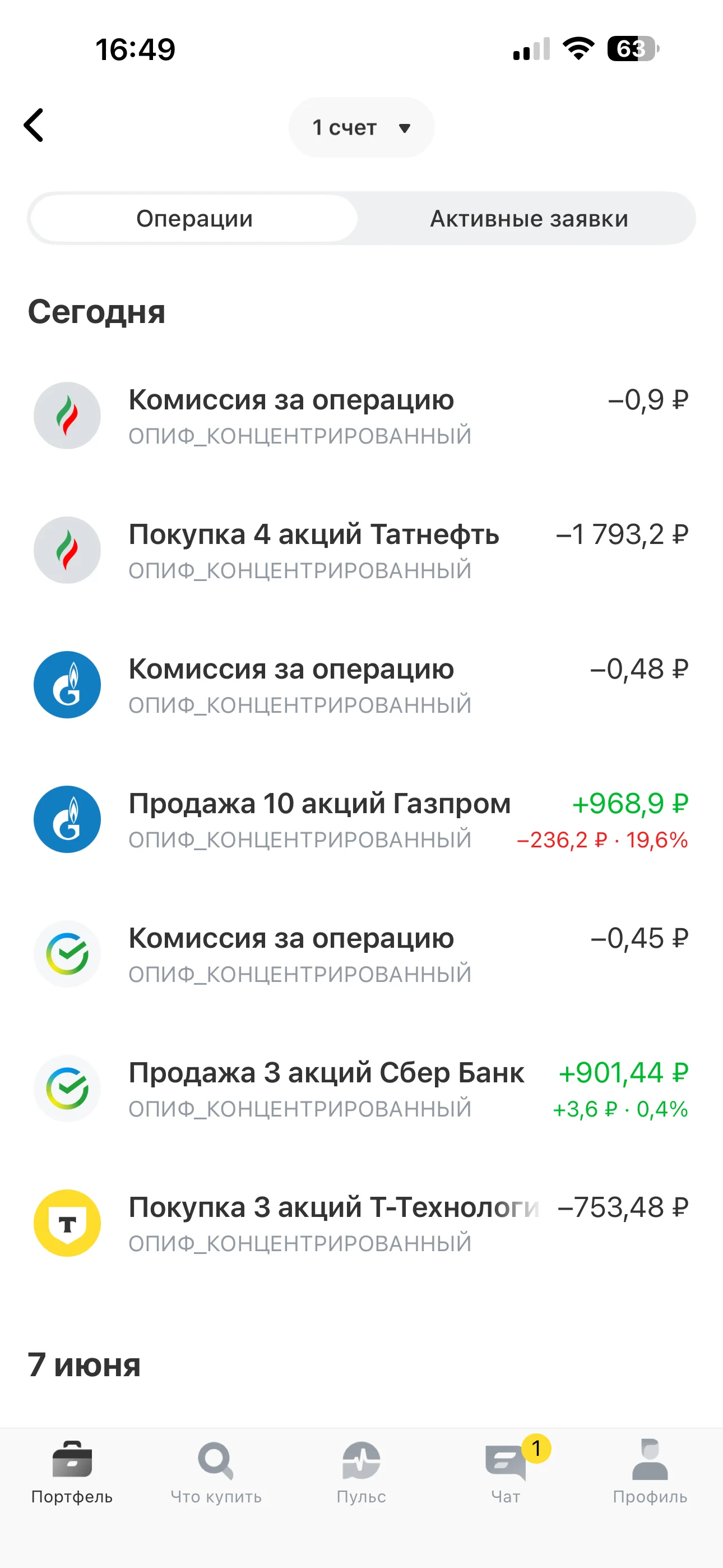This screenshot has width=723, height=1568.
Task: Select the Операции segment
Action: (194, 219)
